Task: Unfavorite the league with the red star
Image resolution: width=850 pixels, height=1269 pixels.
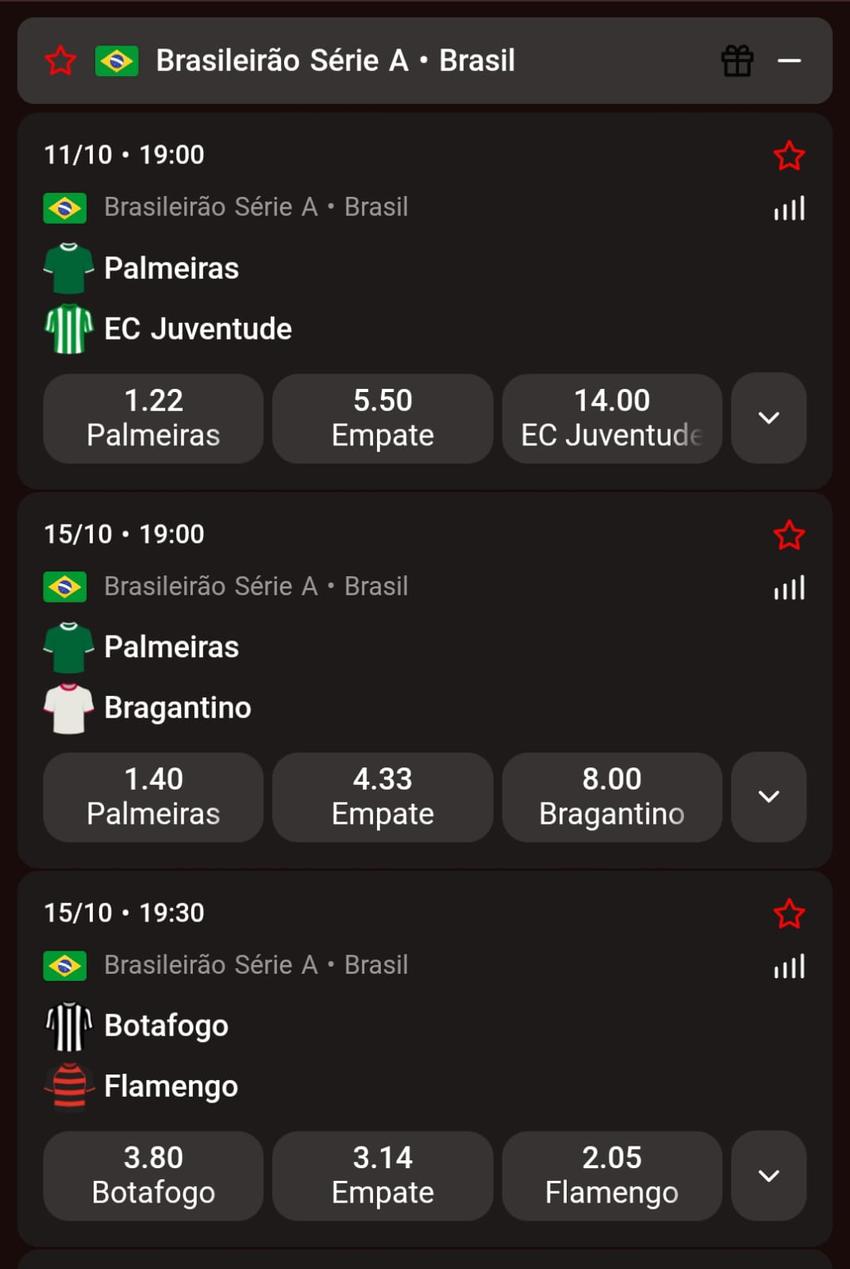Action: [x=60, y=60]
